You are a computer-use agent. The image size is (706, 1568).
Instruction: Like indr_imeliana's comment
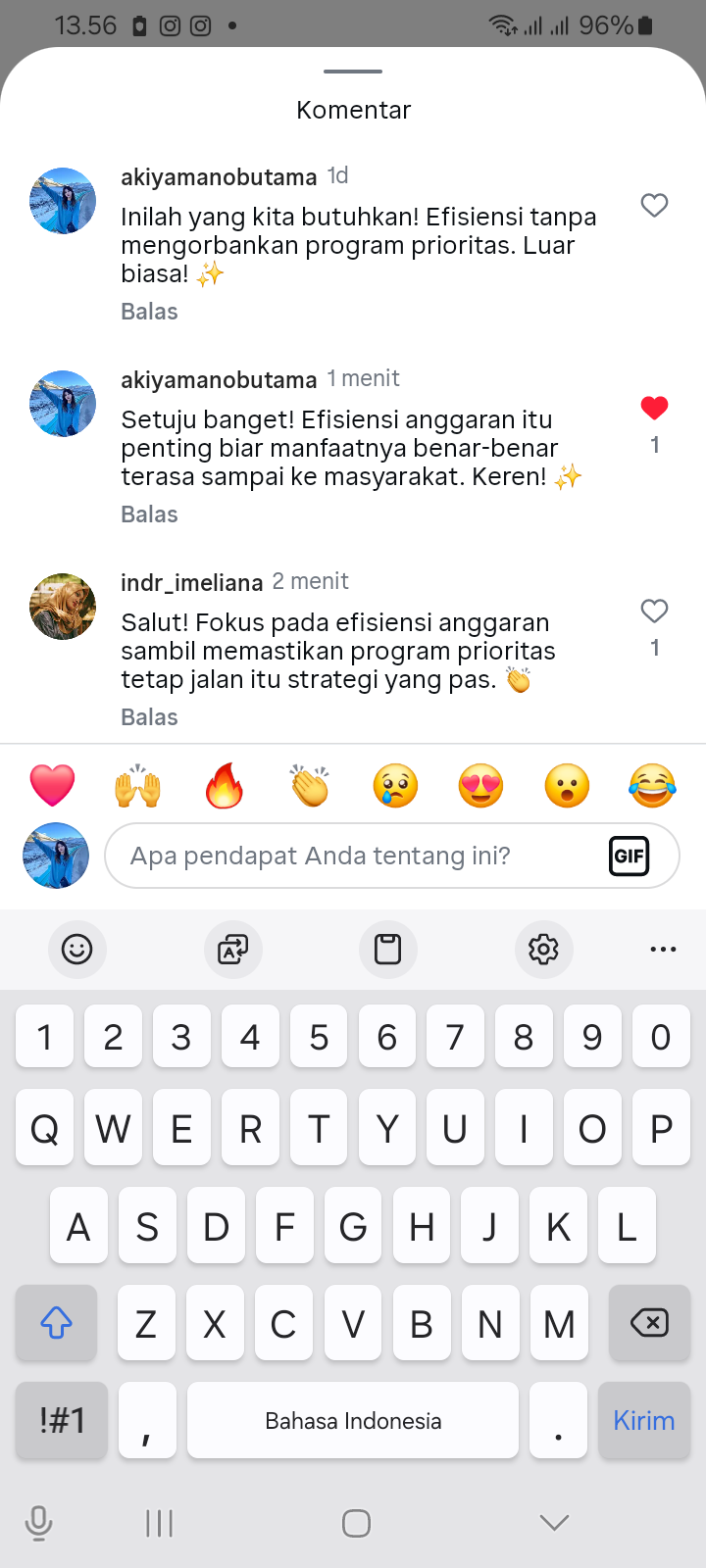coord(654,612)
